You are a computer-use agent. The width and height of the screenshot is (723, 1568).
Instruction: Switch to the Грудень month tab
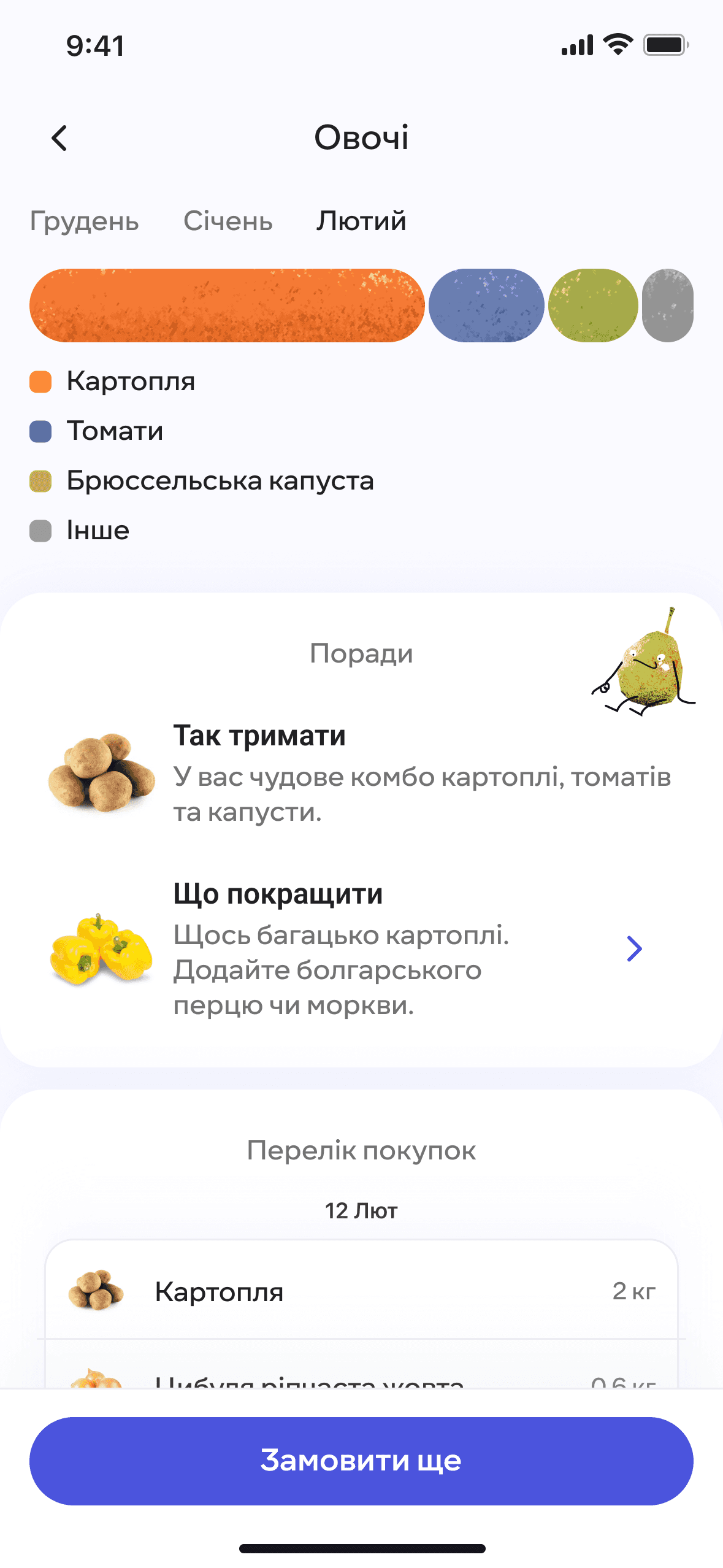click(x=85, y=221)
